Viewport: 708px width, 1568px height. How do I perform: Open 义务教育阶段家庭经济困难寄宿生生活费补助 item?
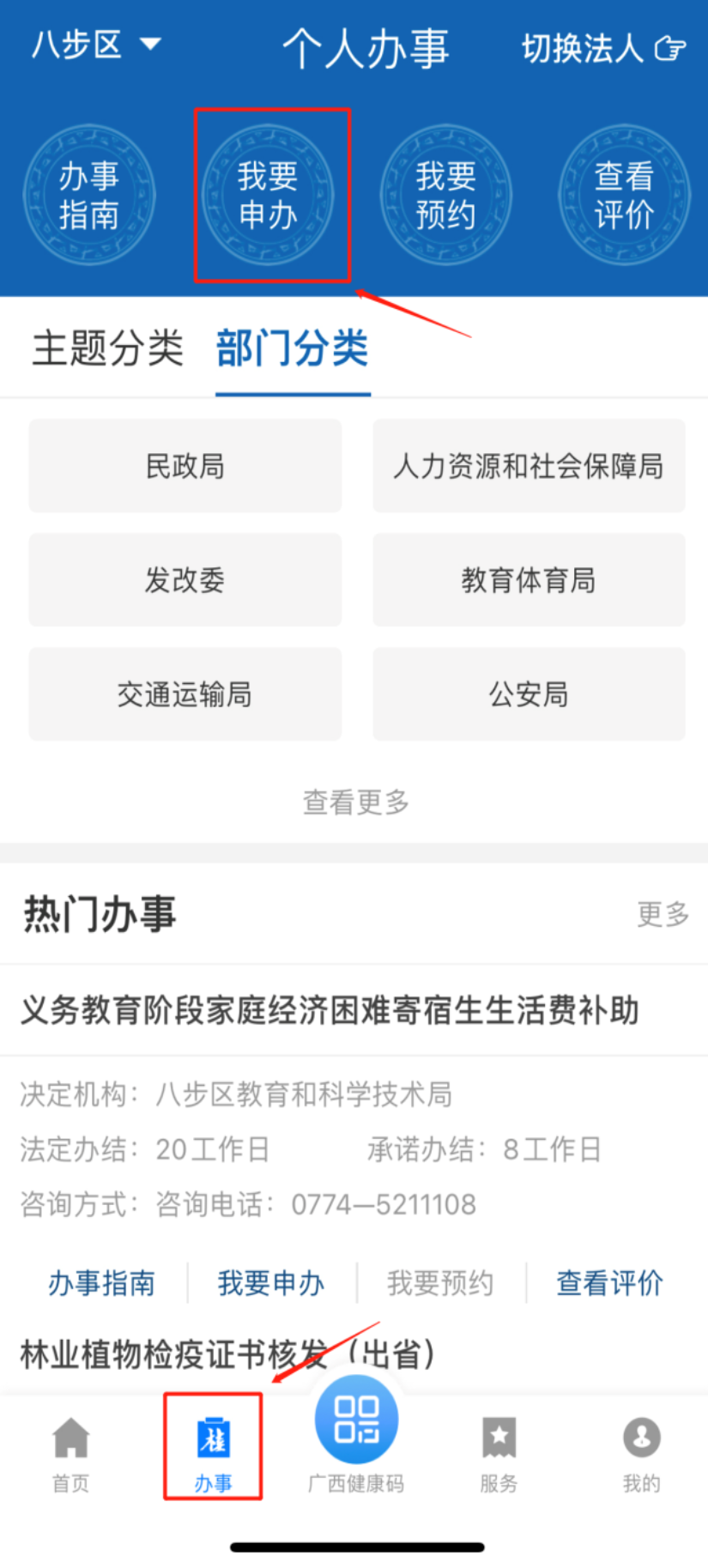(330, 1010)
